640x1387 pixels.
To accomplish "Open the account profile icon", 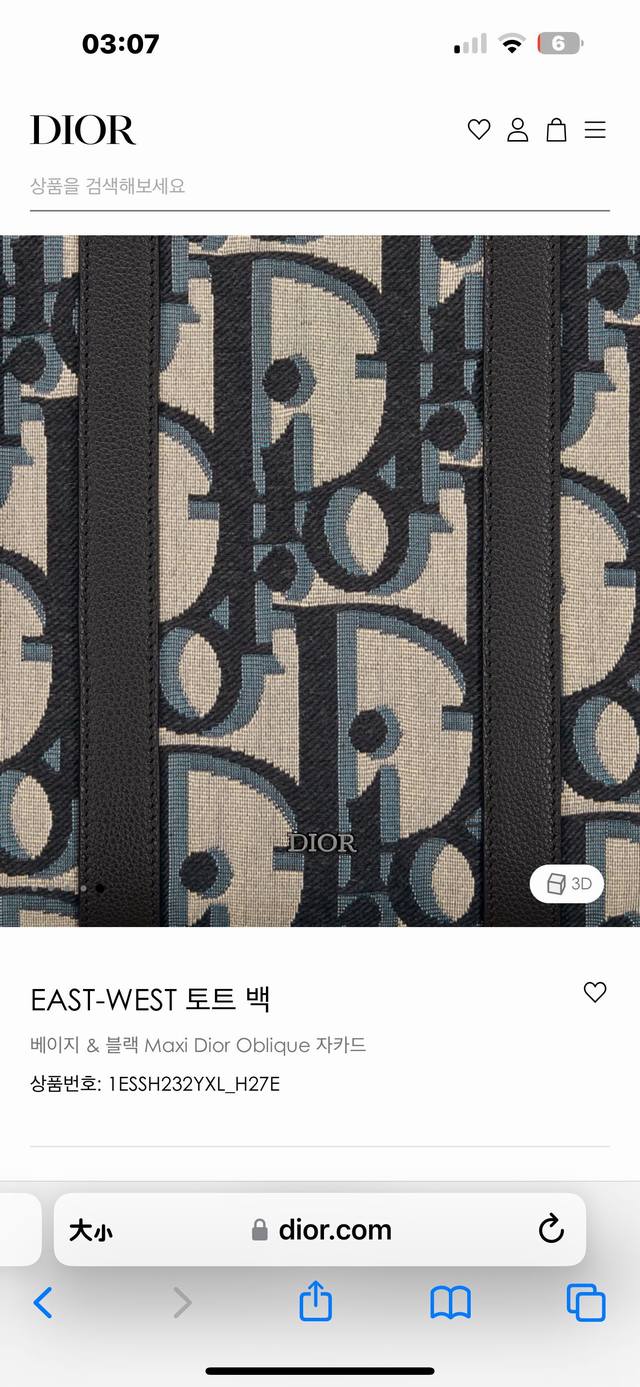I will (517, 130).
